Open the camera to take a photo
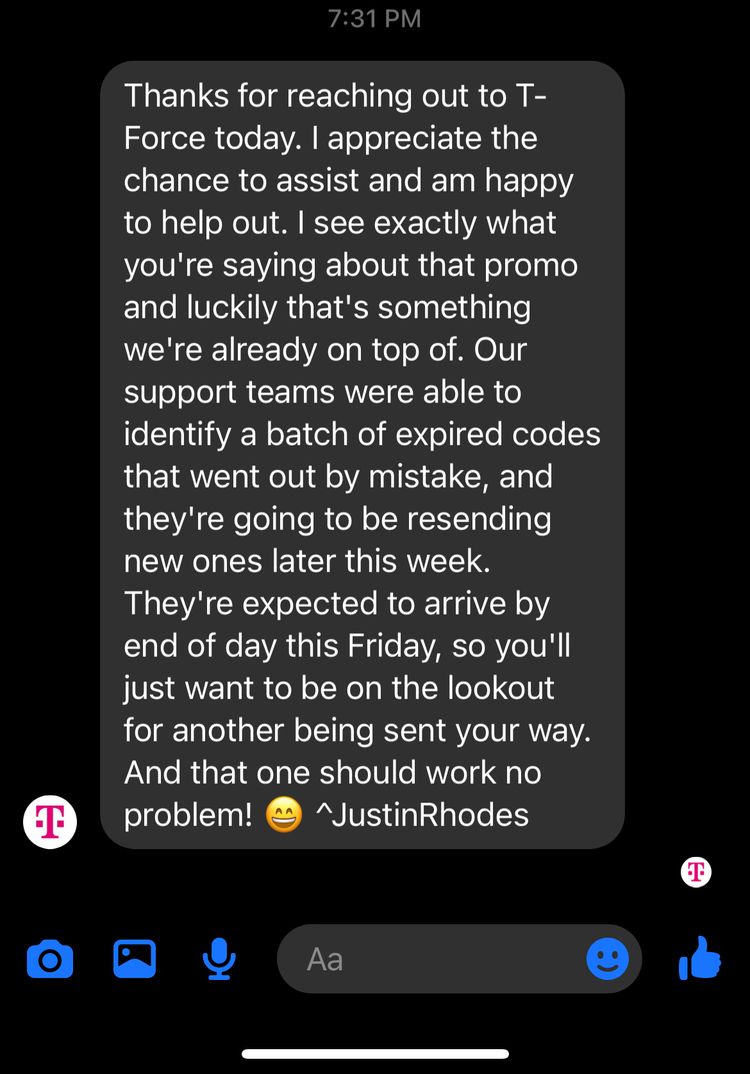Screen dimensions: 750x1074 [49, 960]
